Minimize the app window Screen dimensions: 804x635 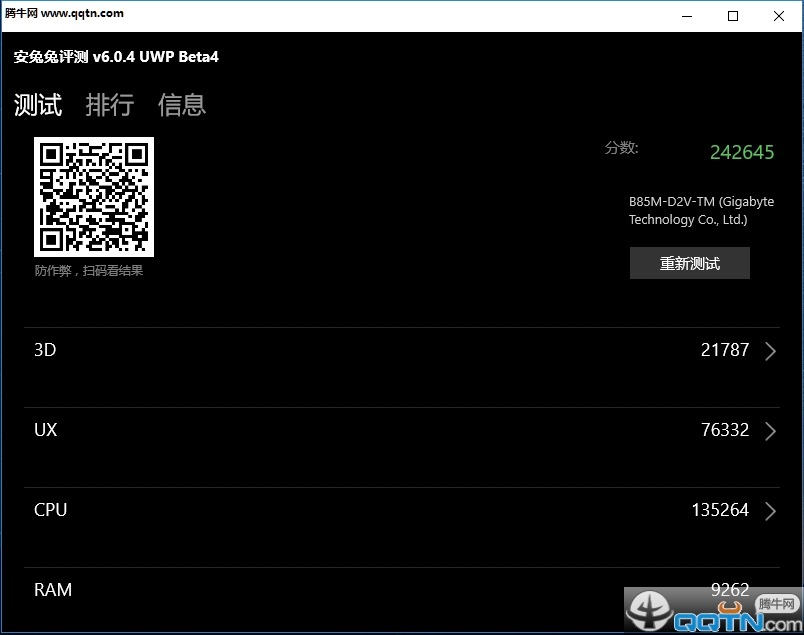click(x=687, y=16)
